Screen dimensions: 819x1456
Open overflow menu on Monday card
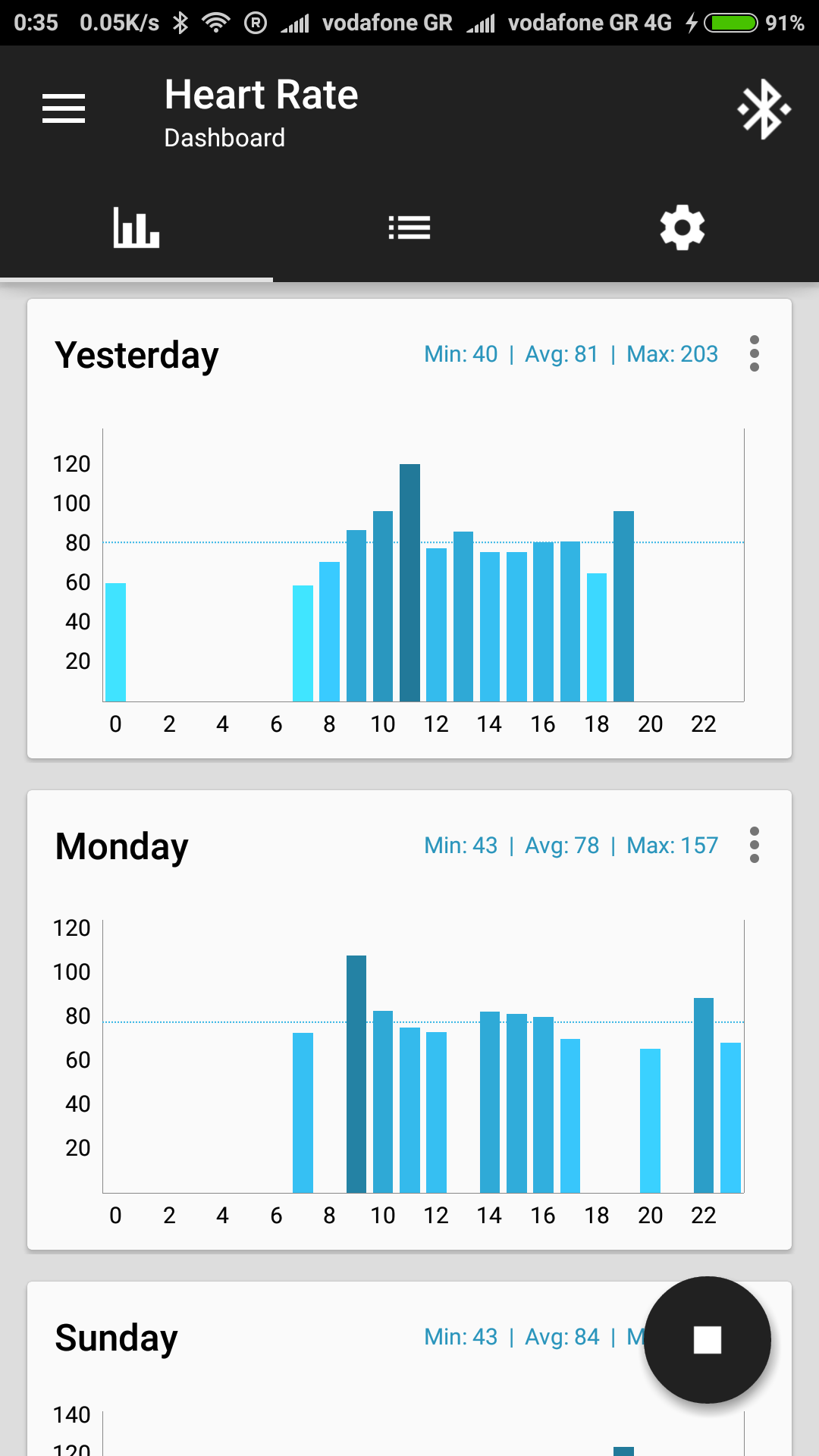pos(754,846)
